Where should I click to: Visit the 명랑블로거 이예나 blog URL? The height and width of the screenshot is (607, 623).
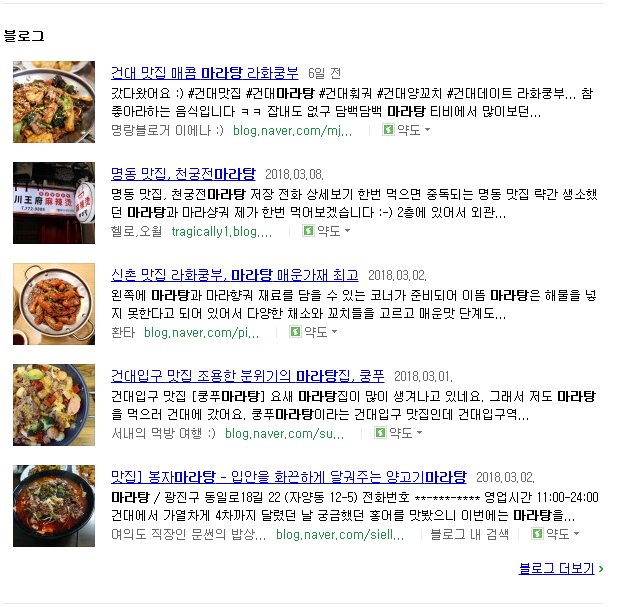[x=292, y=130]
